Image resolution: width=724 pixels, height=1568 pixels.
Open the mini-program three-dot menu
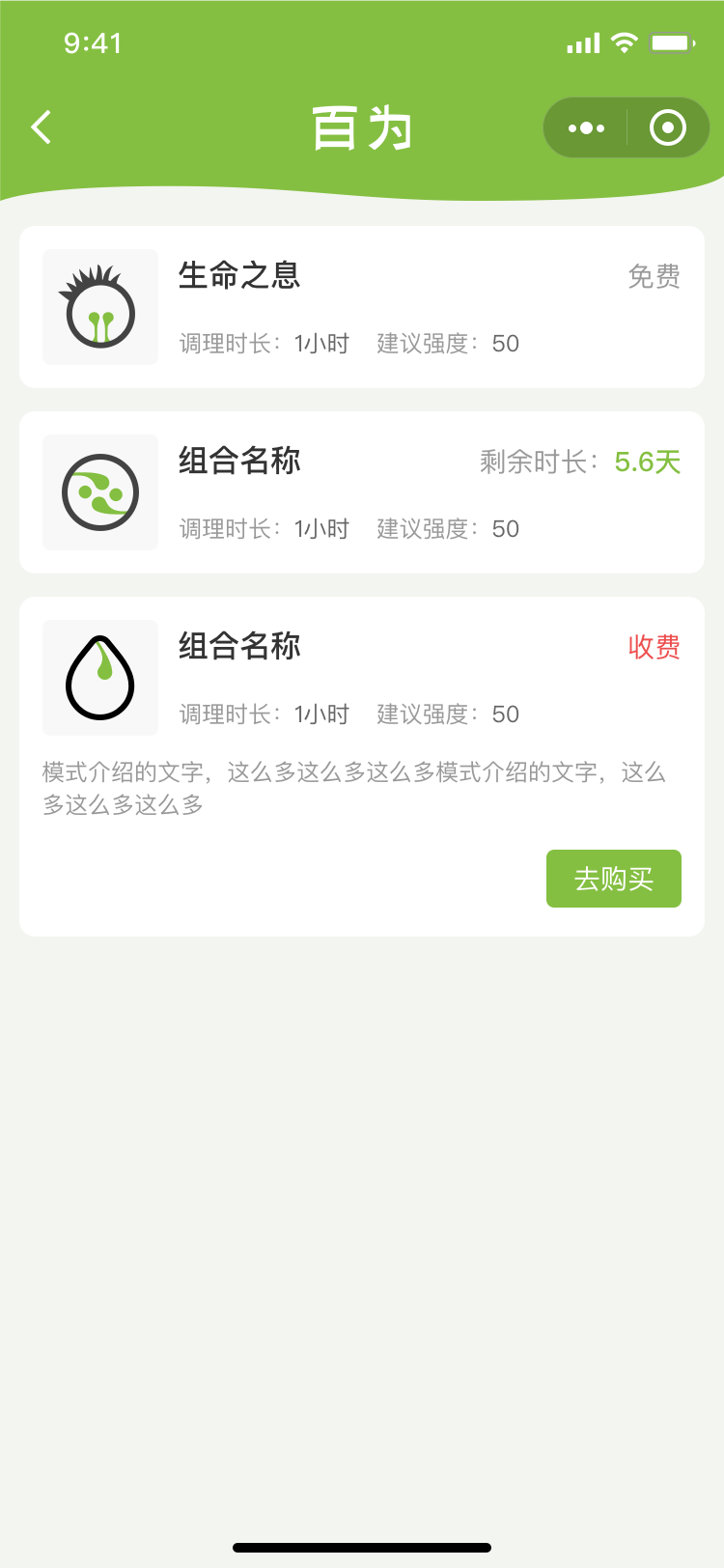point(586,127)
